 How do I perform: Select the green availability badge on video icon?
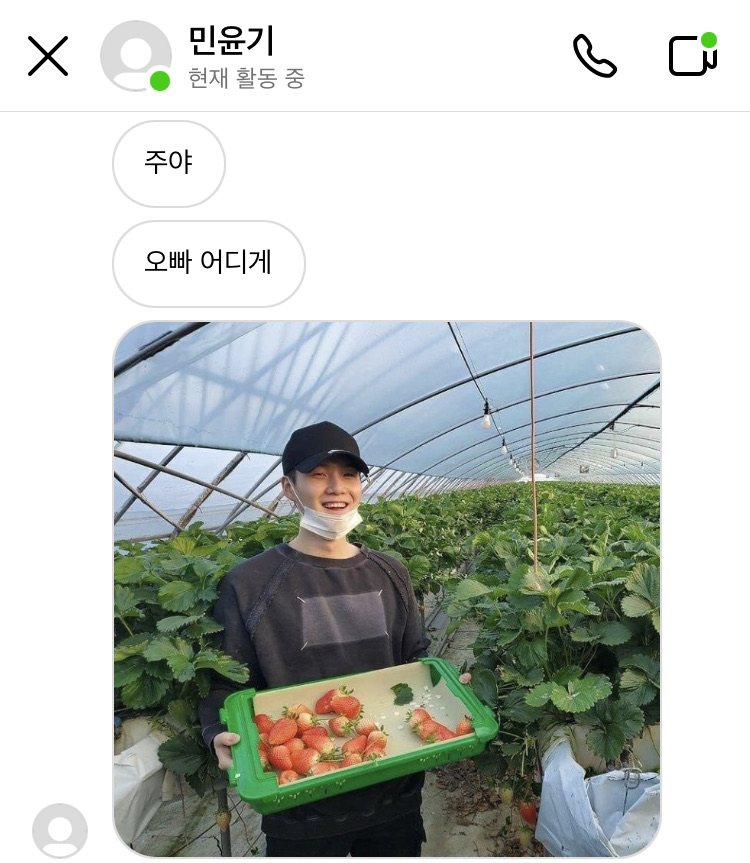point(711,39)
